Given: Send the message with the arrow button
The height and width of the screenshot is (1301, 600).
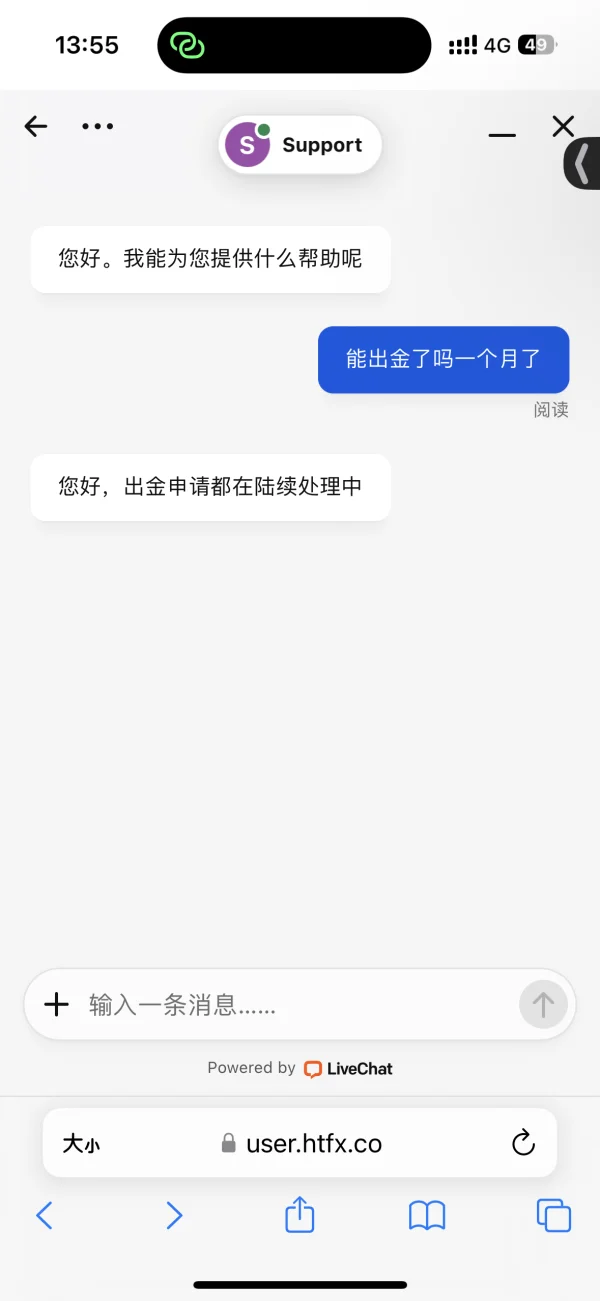Looking at the screenshot, I should pyautogui.click(x=543, y=1004).
